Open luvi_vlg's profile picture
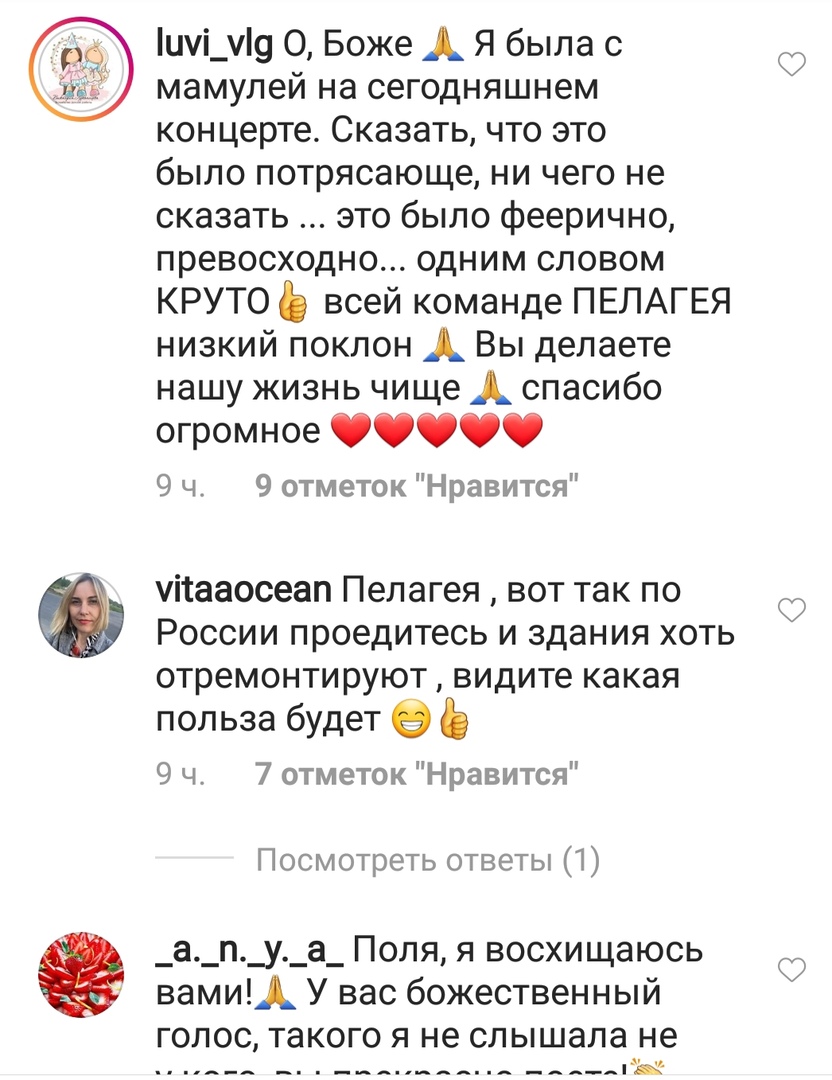This screenshot has width=832, height=1080. coord(81,79)
